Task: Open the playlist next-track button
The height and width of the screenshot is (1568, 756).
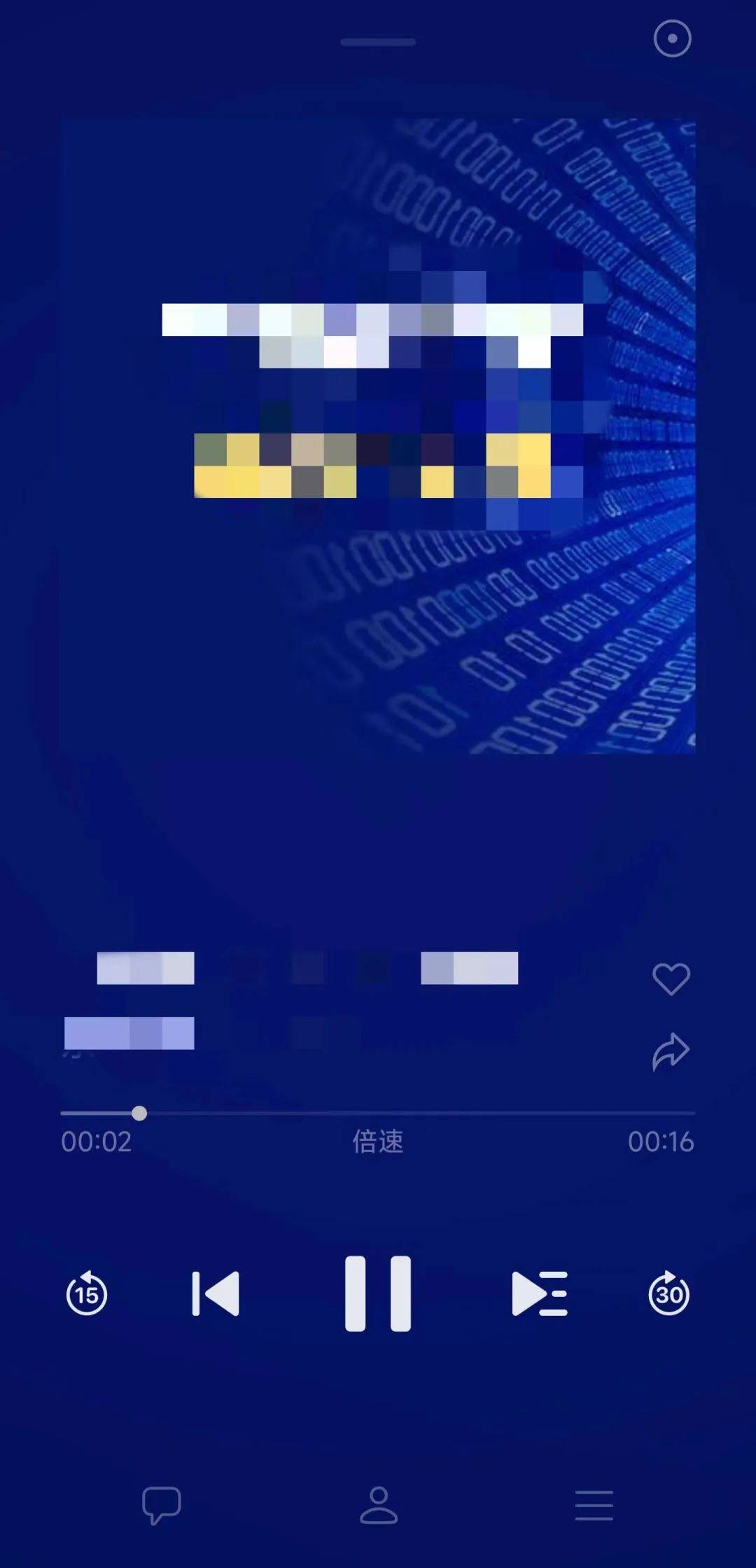Action: pyautogui.click(x=540, y=1293)
